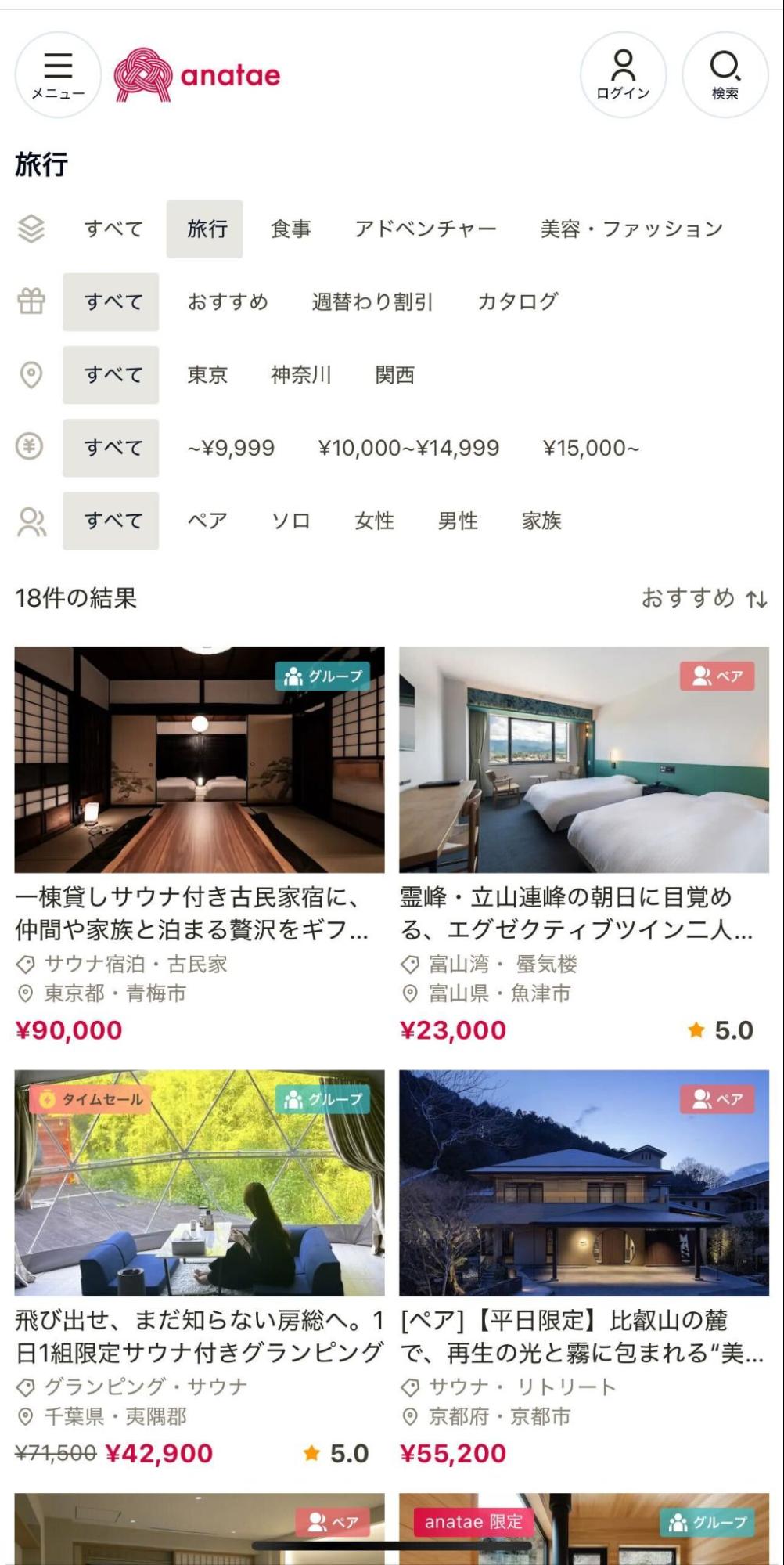
Task: Click the gift-box filter icon
Action: (30, 301)
